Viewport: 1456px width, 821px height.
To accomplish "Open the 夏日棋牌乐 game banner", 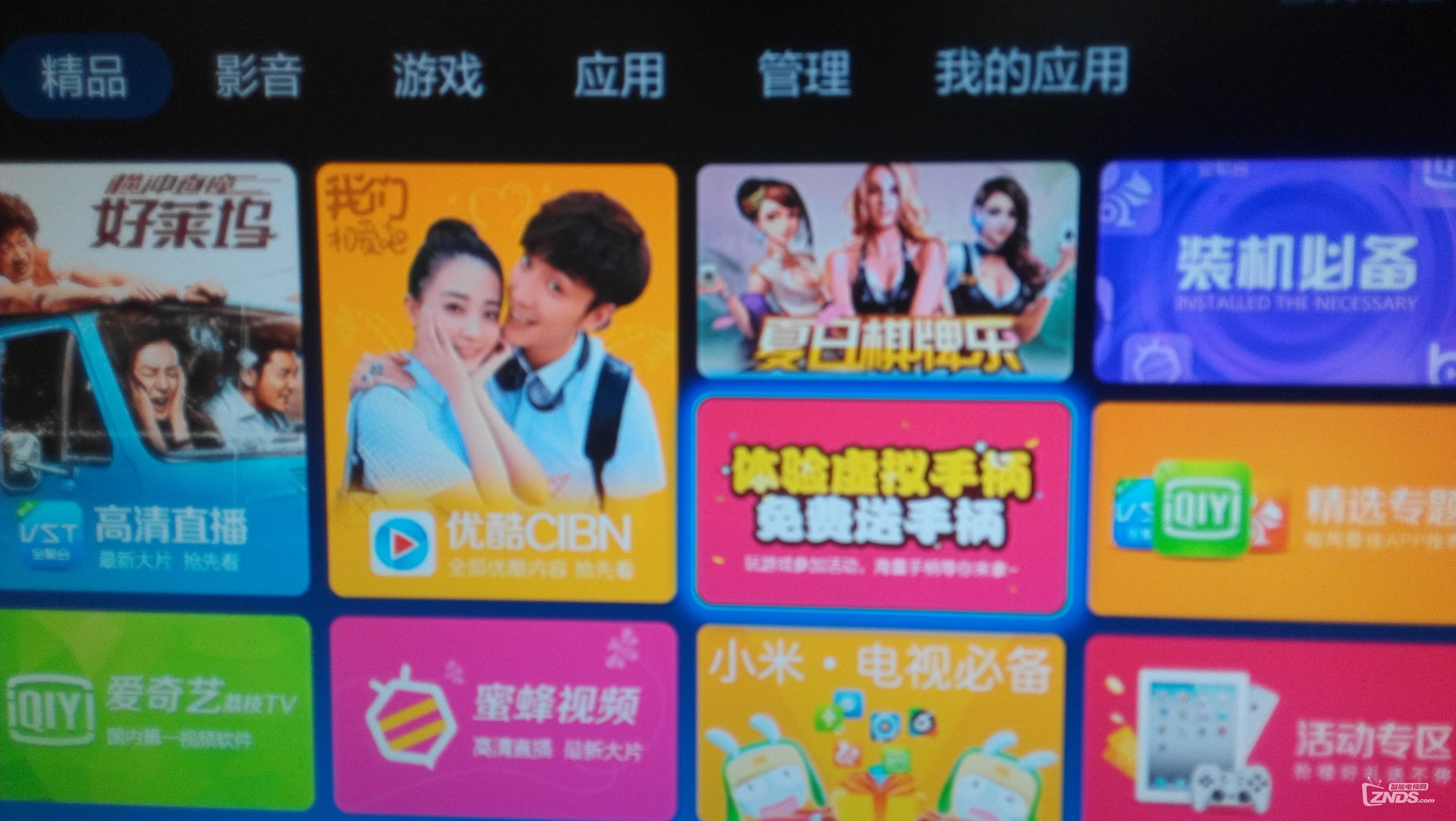I will (886, 271).
